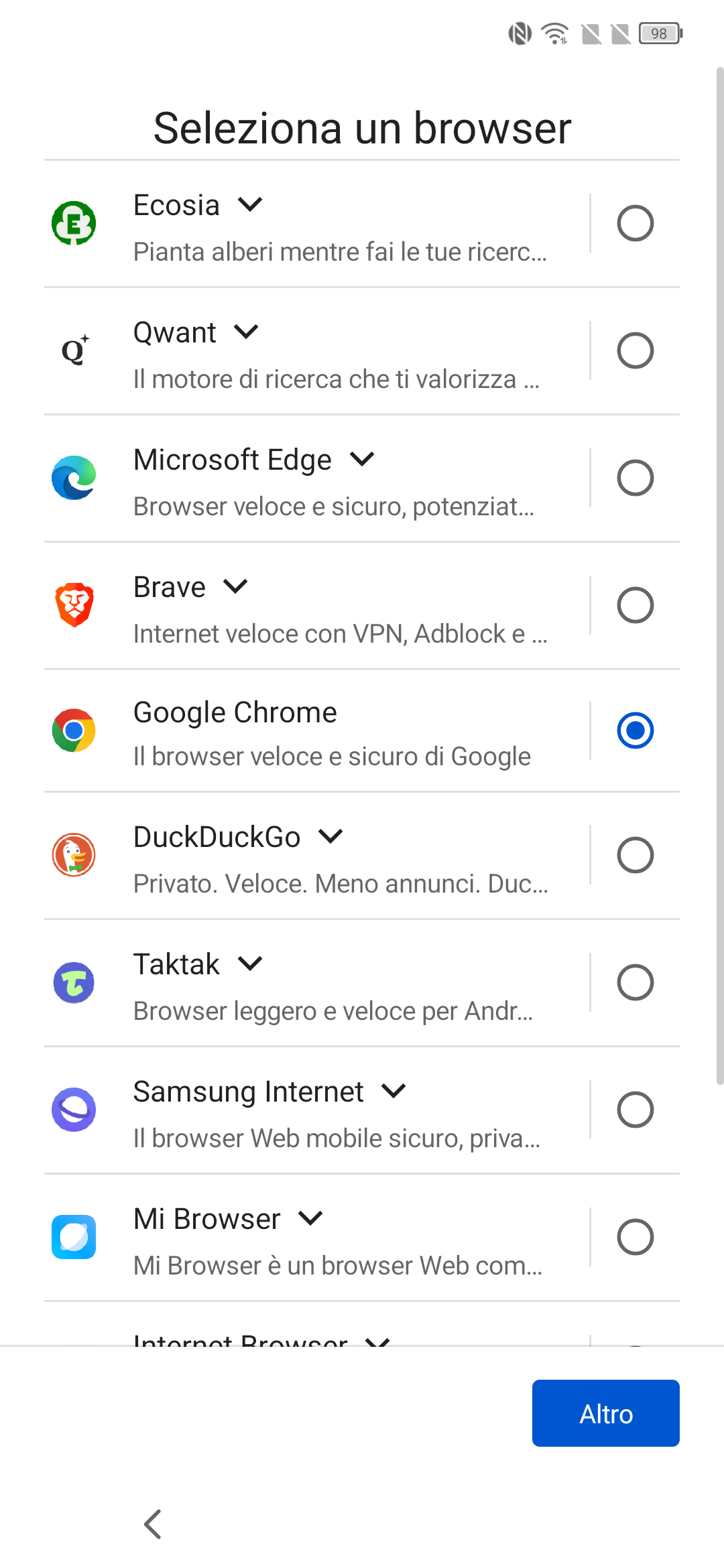Pick Mi Browser as the browser
Image resolution: width=724 pixels, height=1568 pixels.
pyautogui.click(x=635, y=1237)
